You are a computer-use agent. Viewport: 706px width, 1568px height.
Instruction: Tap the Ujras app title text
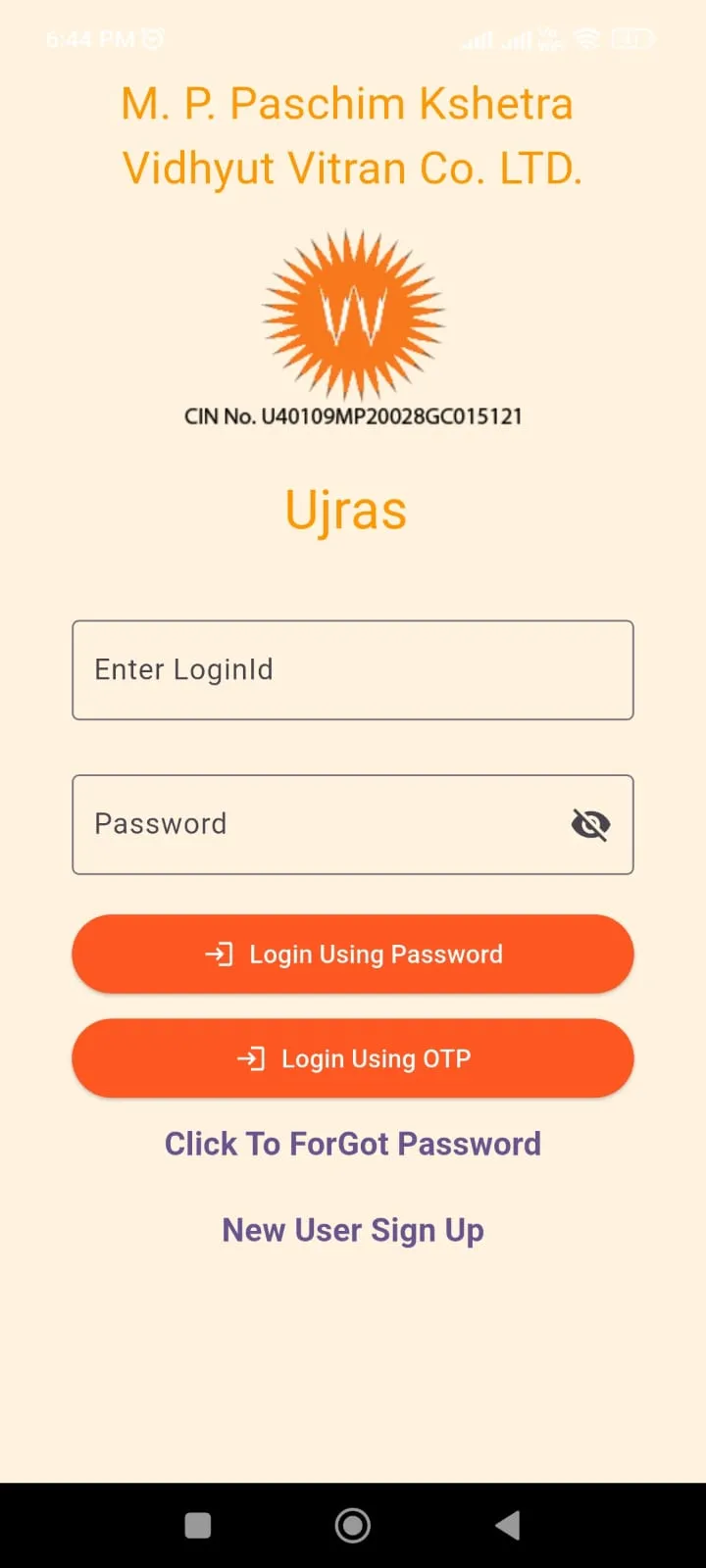[x=345, y=508]
